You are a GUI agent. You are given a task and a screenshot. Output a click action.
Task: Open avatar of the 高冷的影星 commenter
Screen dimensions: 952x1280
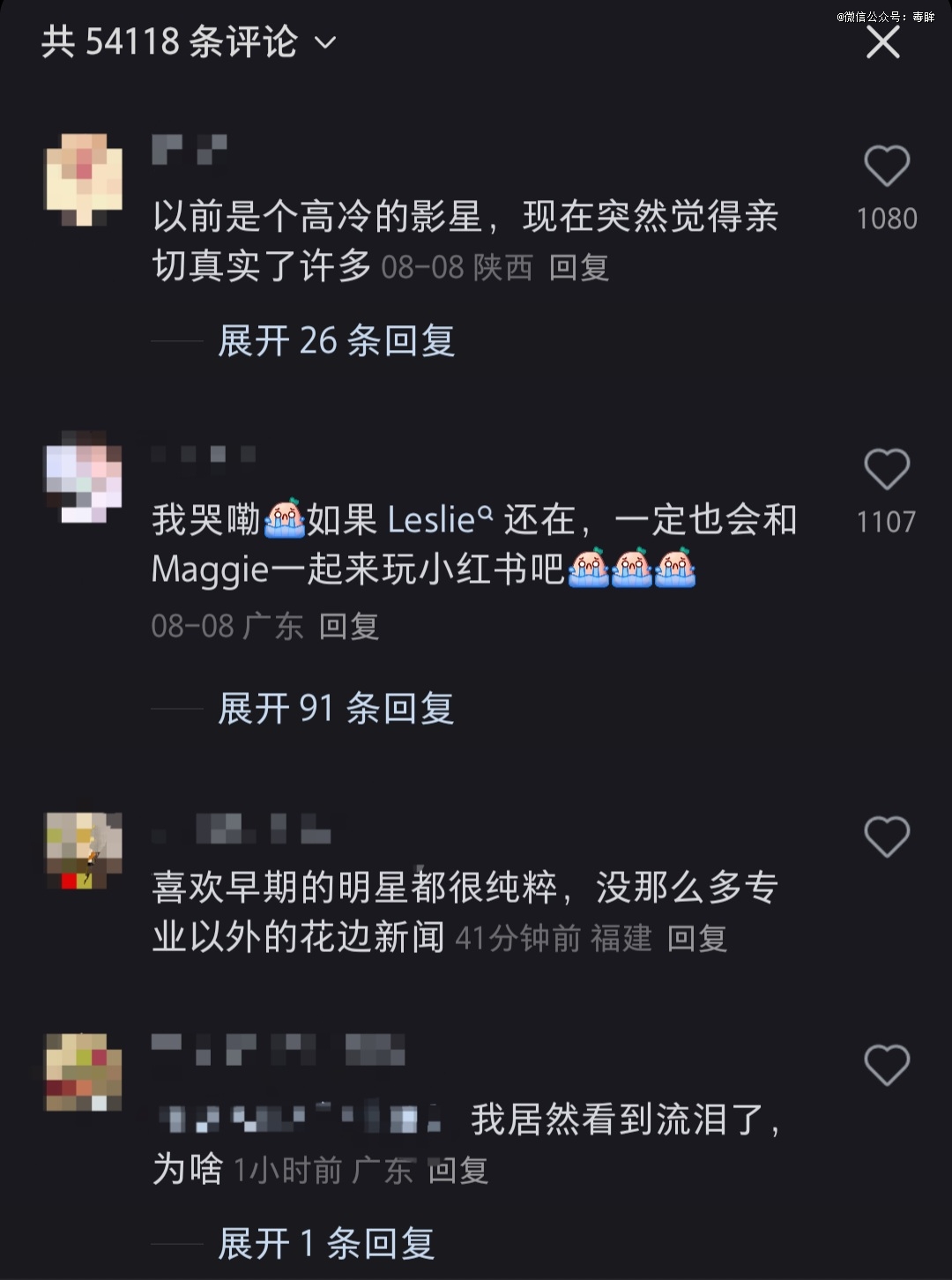[x=84, y=180]
